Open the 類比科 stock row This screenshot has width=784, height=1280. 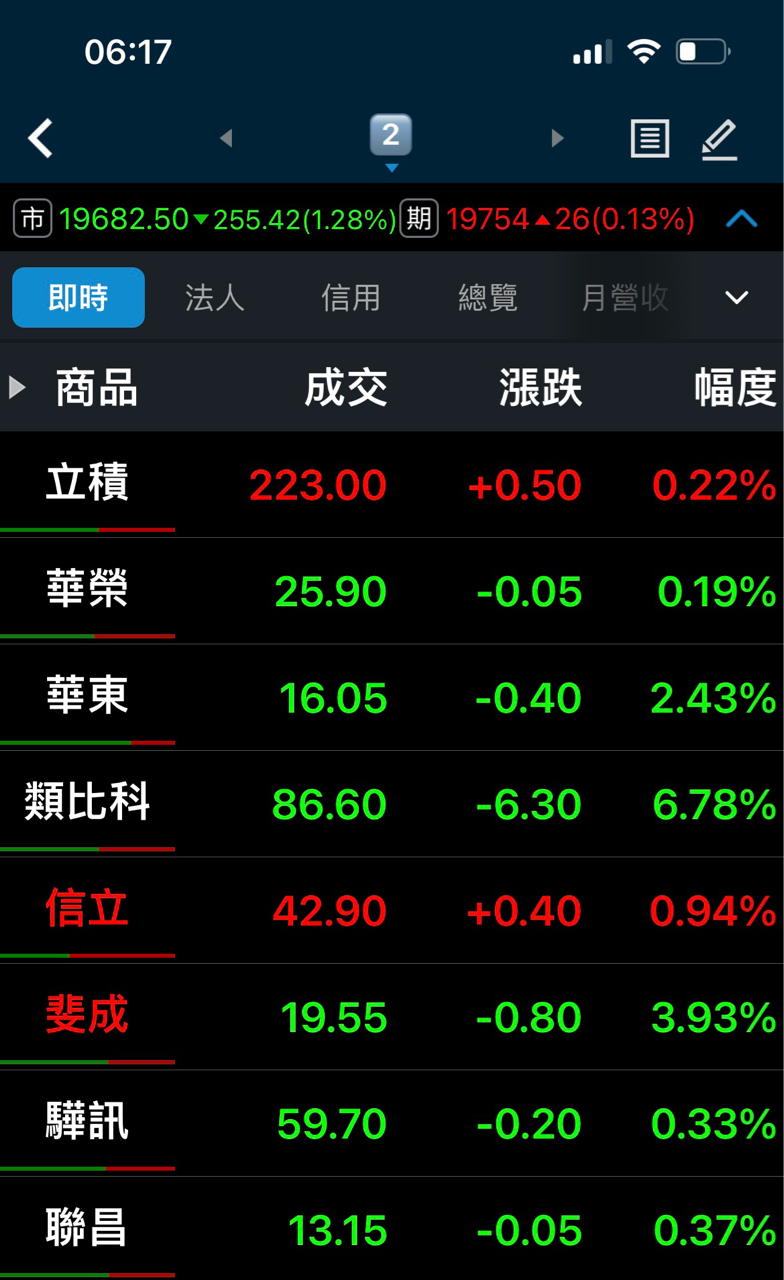coord(392,803)
